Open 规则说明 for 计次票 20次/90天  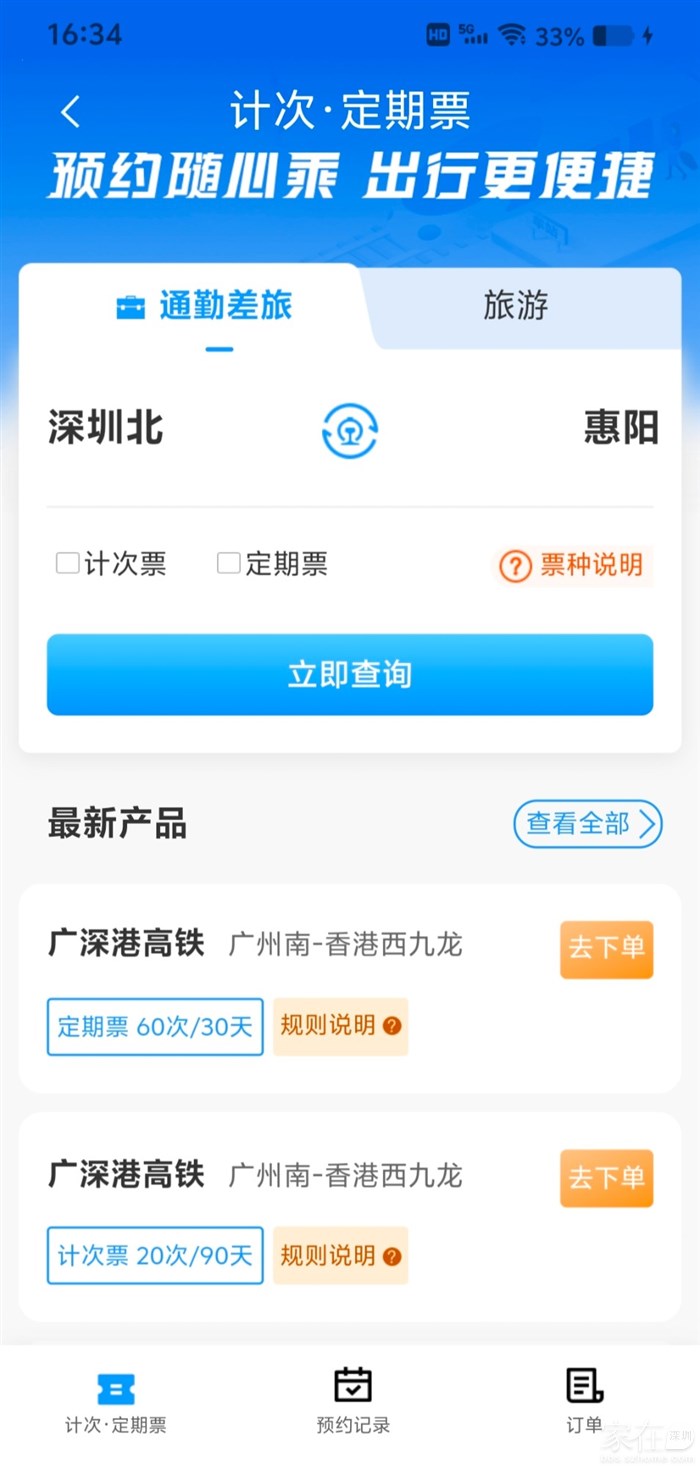point(340,1256)
